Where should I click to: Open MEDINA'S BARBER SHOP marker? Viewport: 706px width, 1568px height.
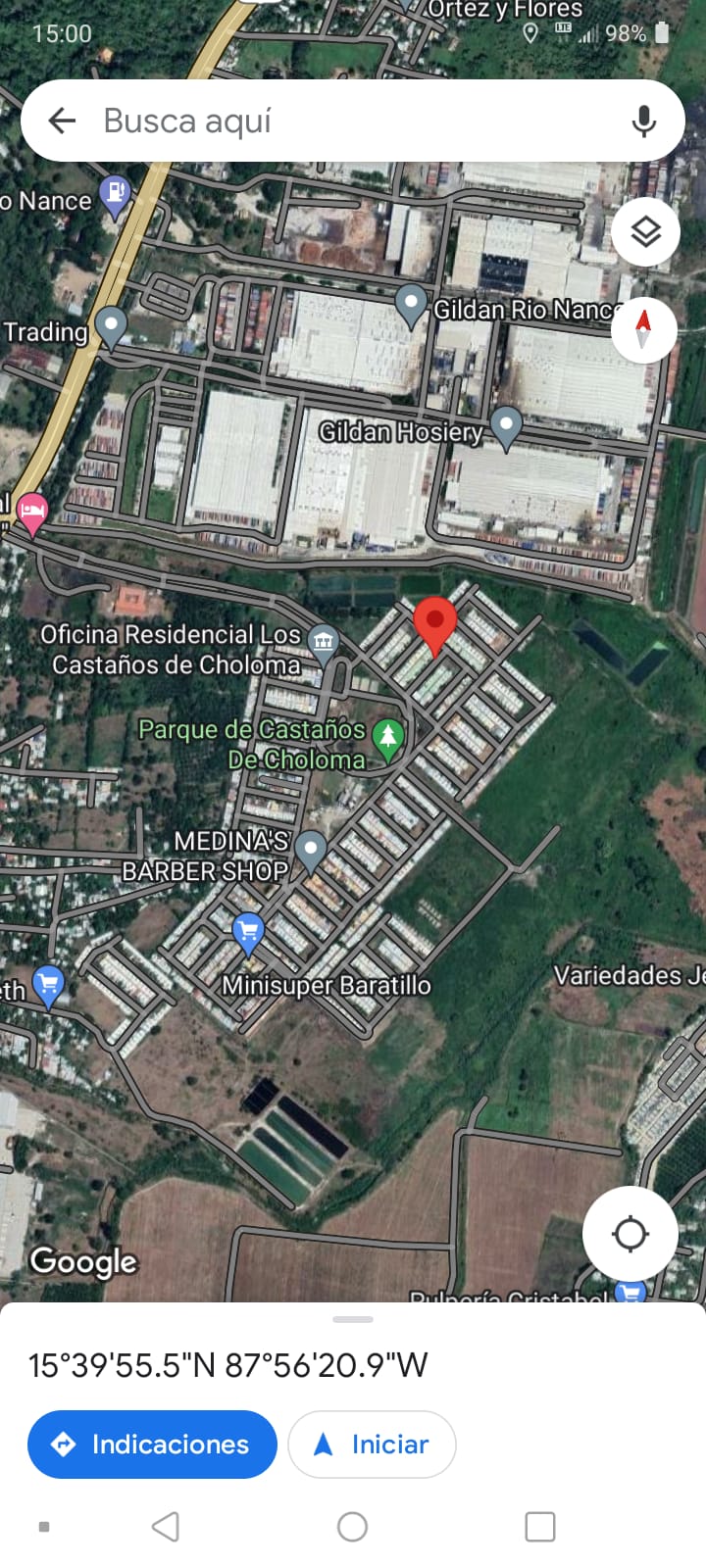pyautogui.click(x=311, y=849)
